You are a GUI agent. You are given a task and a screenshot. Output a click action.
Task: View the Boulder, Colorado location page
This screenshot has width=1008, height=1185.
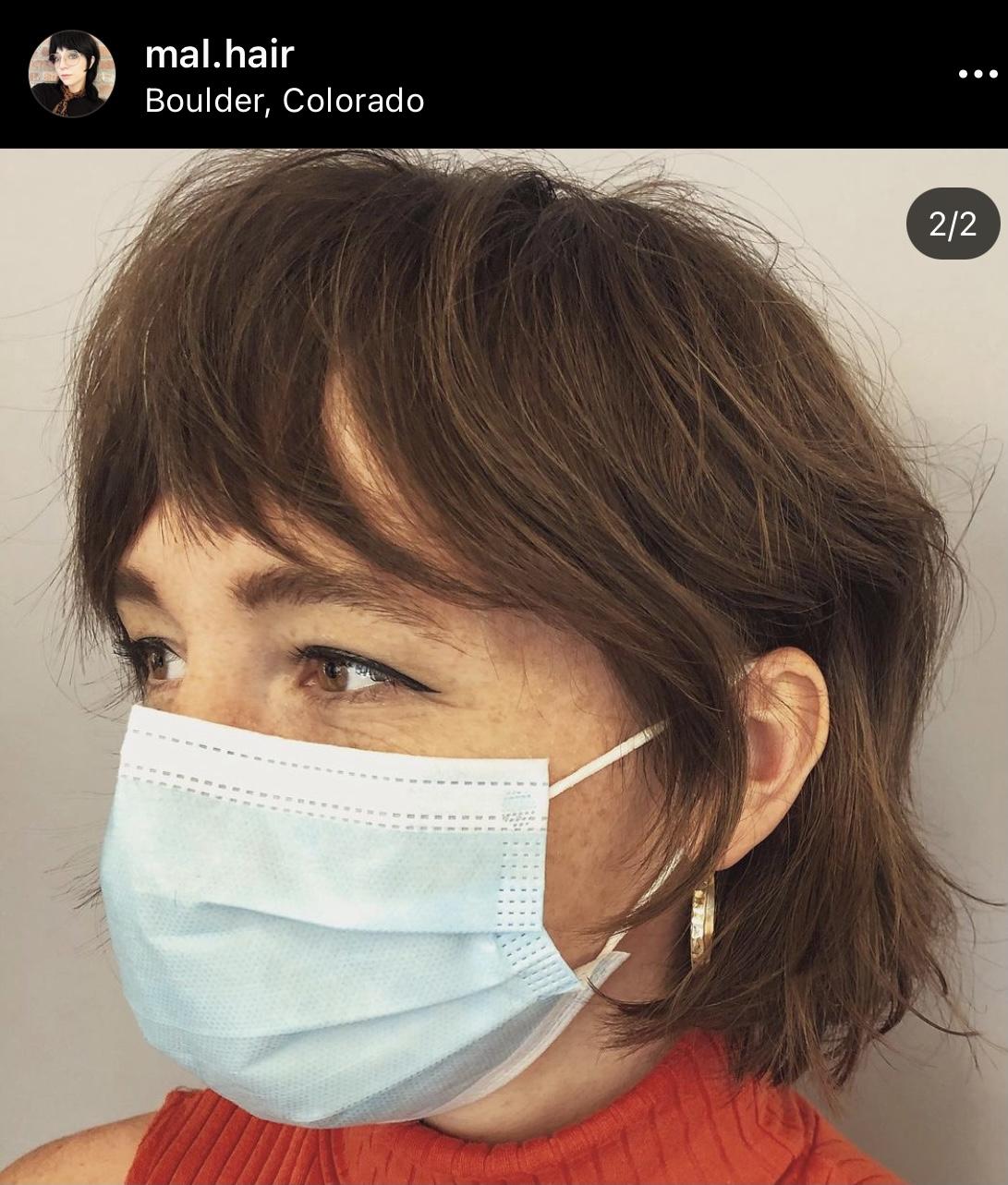point(284,101)
